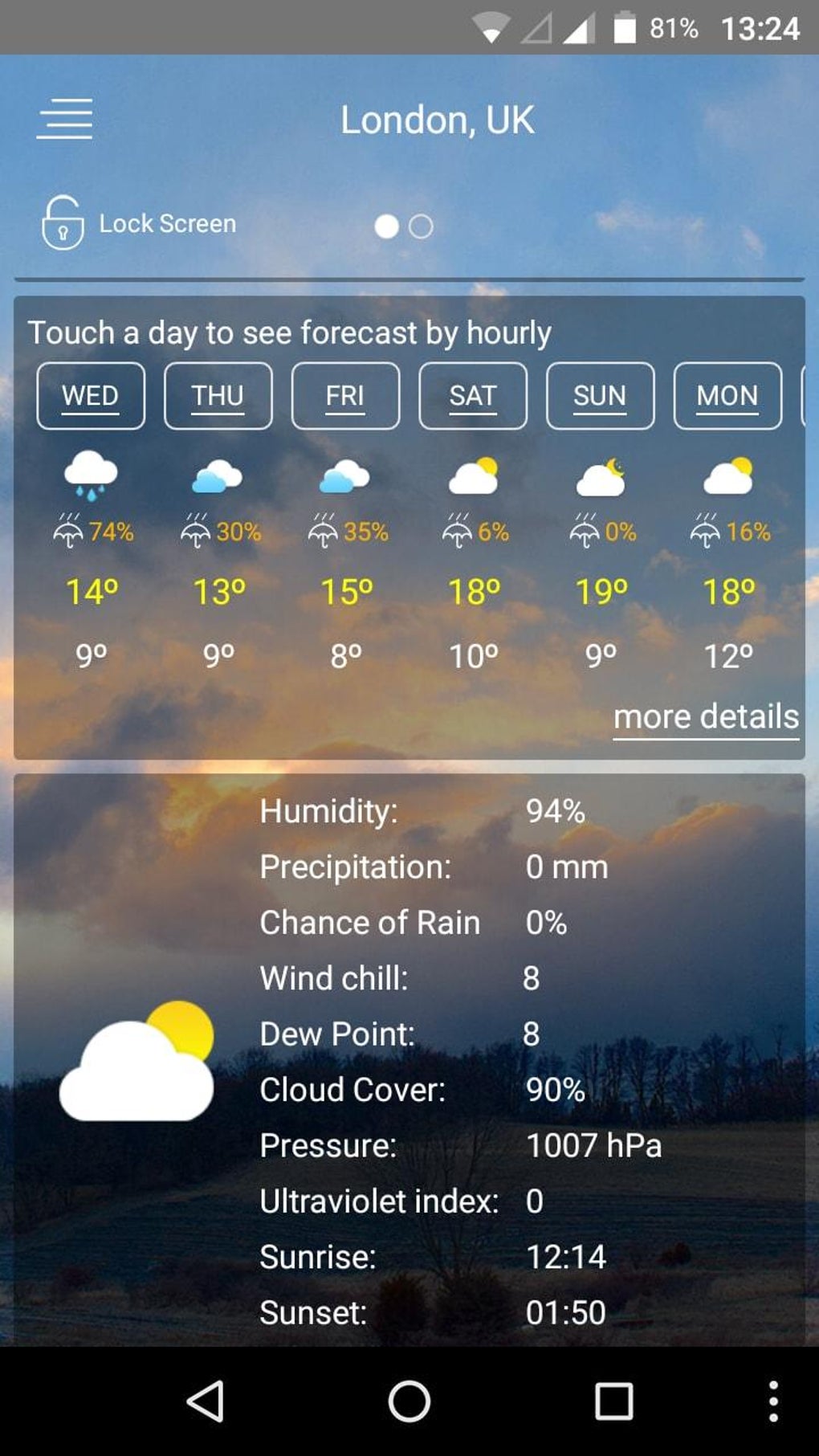Show hourly forecast for THU
This screenshot has width=819, height=1456.
pos(218,396)
